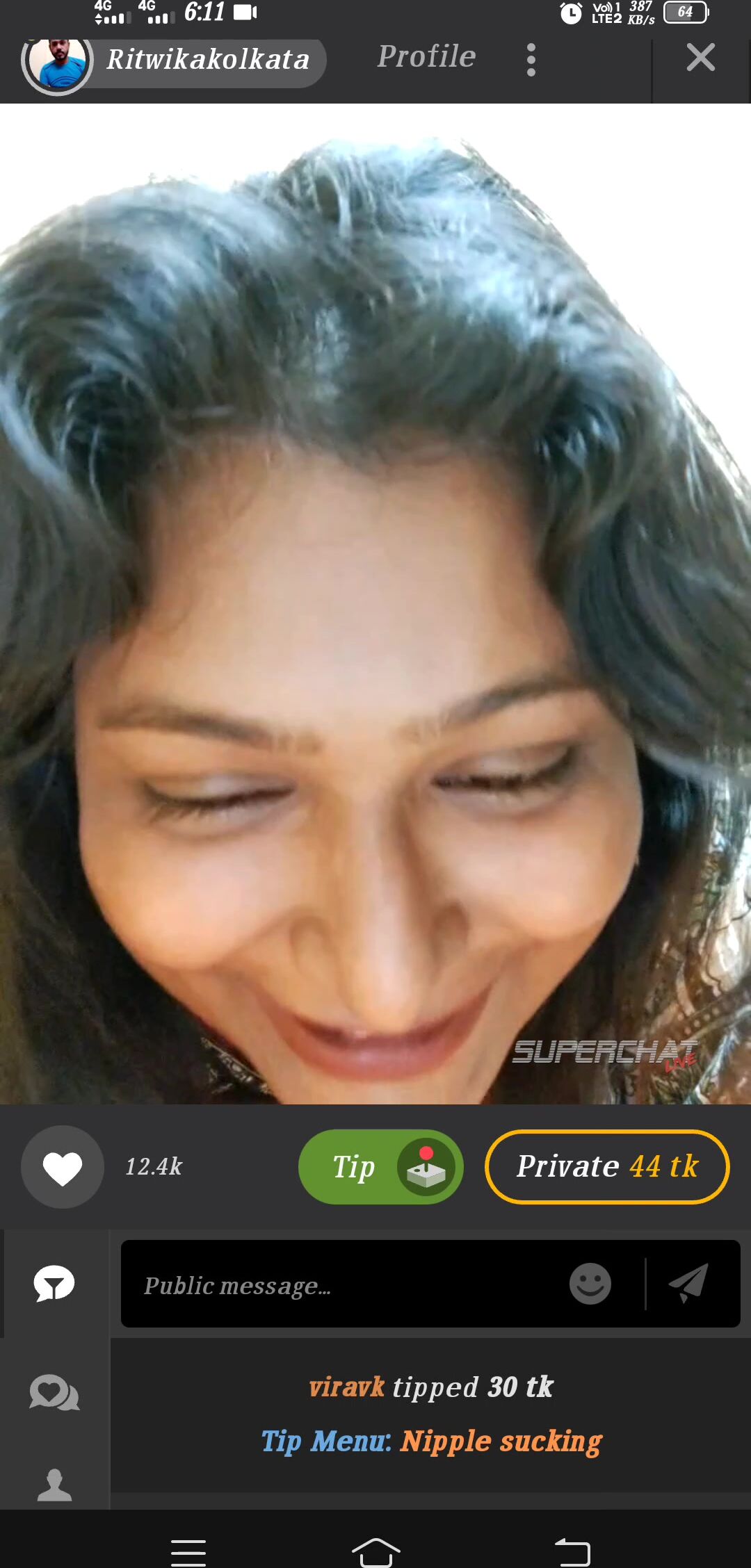Image resolution: width=751 pixels, height=1568 pixels.
Task: Open the emoji picker in message box
Action: pyautogui.click(x=590, y=1284)
